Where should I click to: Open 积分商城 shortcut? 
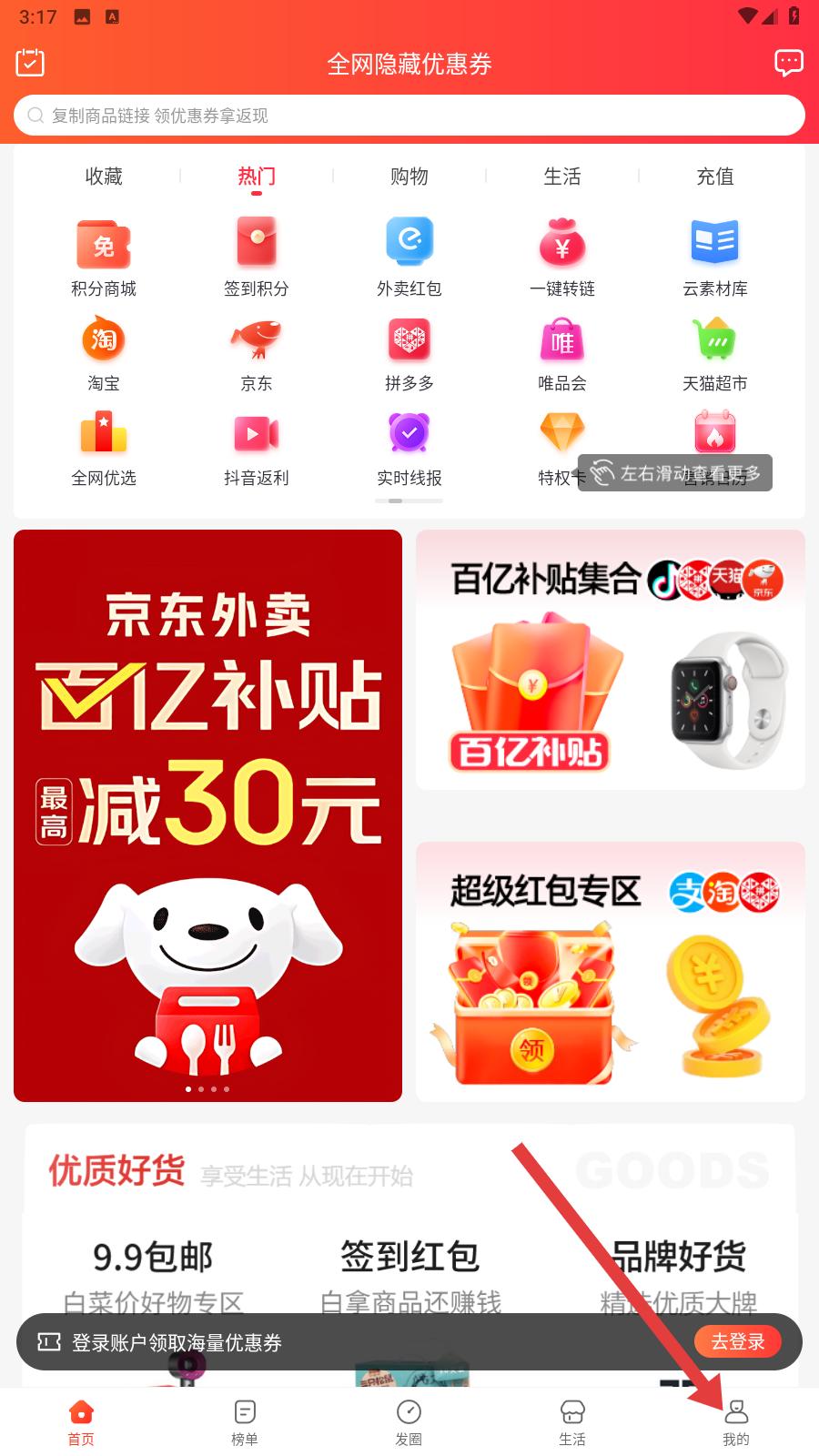[x=104, y=259]
